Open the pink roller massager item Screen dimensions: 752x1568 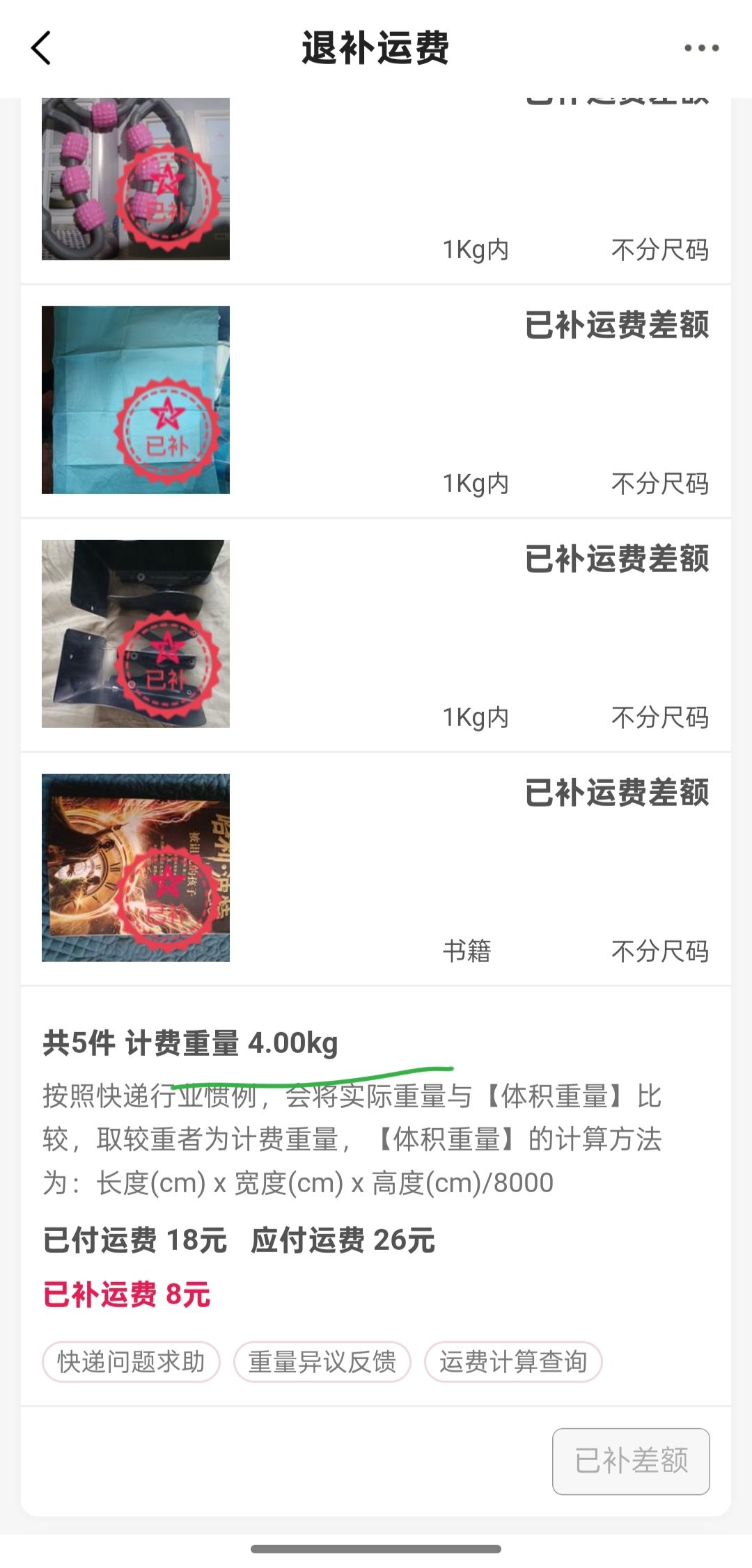pyautogui.click(x=136, y=179)
